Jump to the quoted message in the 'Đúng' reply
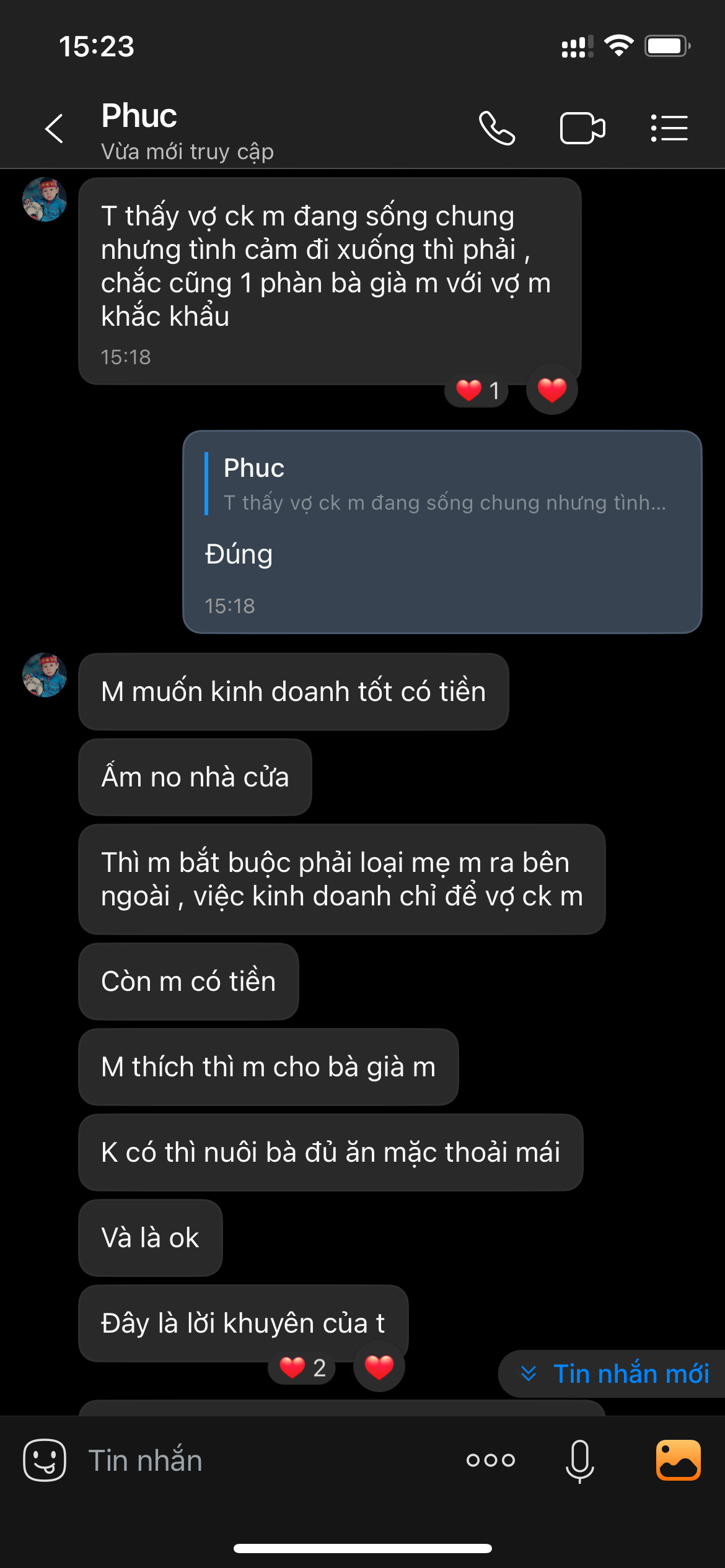725x1568 pixels. [x=443, y=485]
